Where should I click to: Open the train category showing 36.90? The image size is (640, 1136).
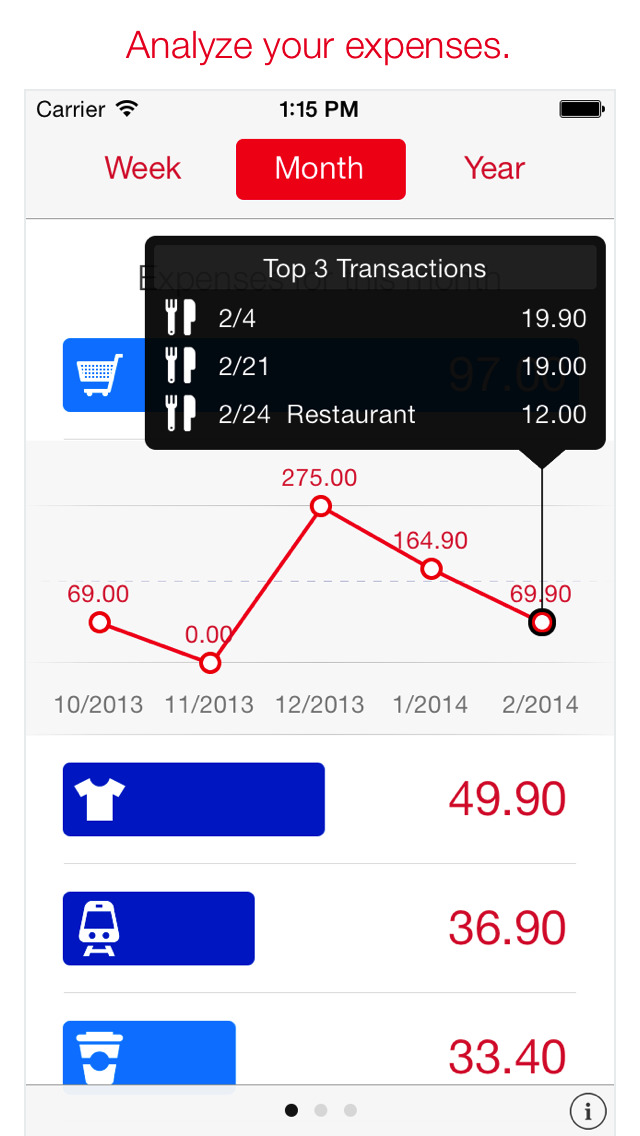point(320,928)
